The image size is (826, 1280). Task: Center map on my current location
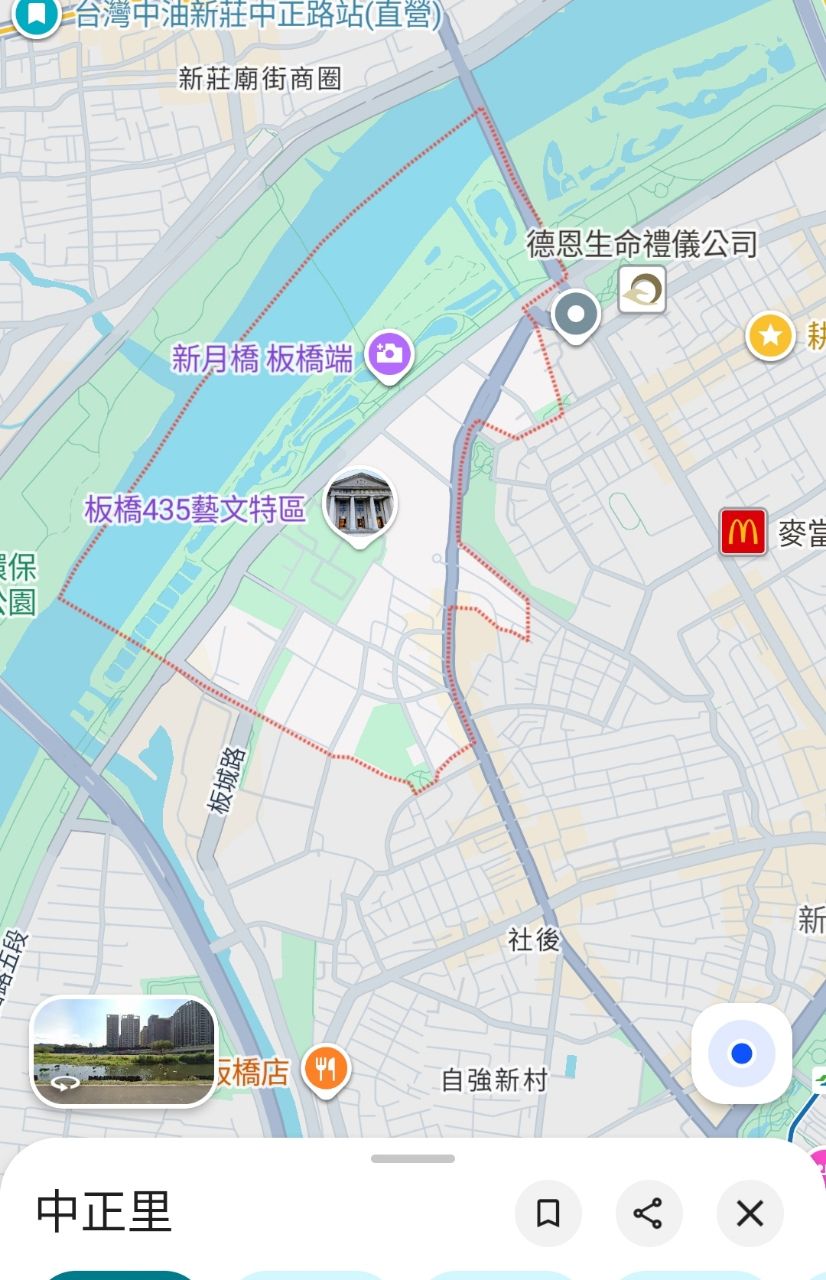[x=741, y=1053]
